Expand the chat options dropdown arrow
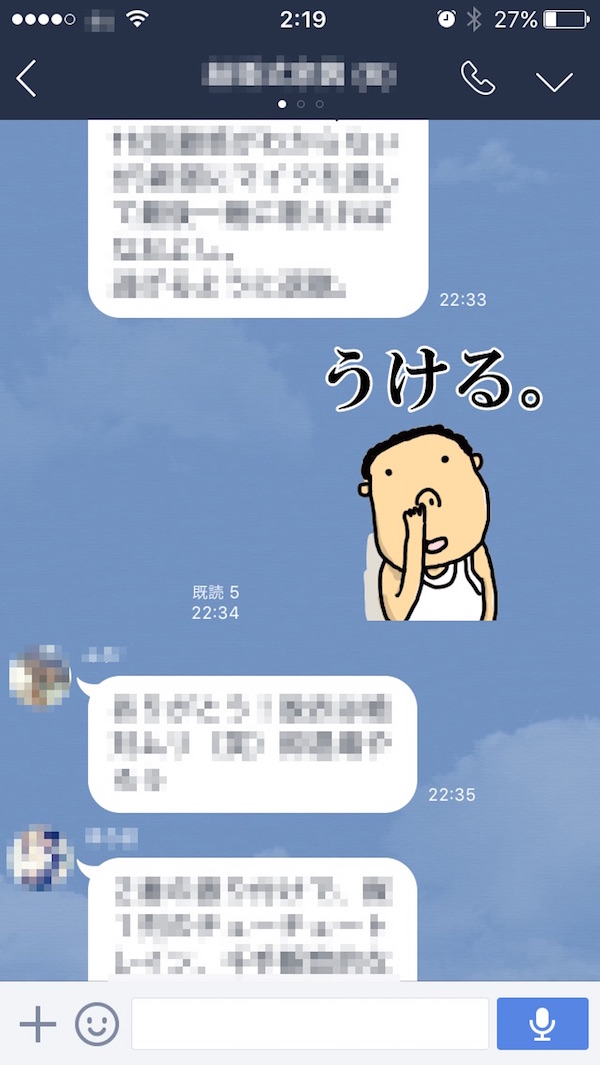Viewport: 600px width, 1065px height. click(553, 80)
